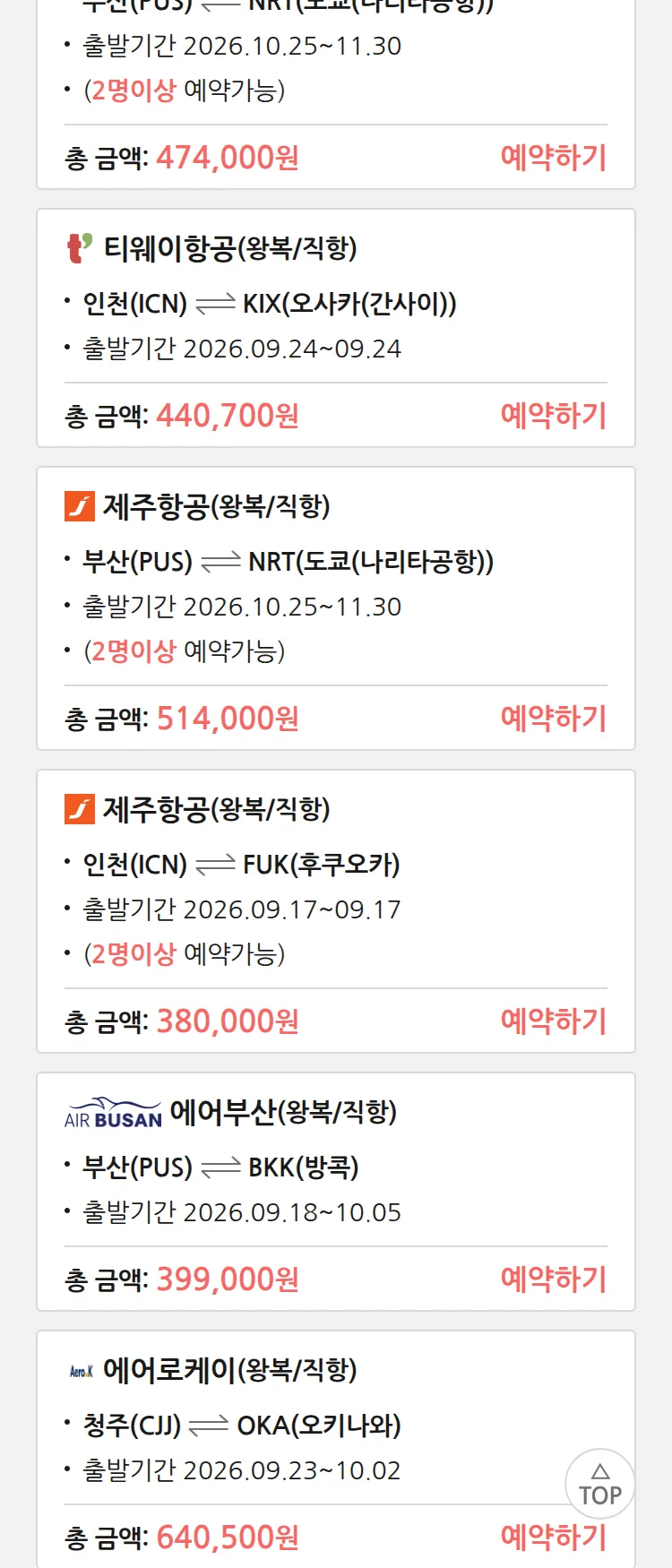Open the 티웨이항공 인천–KIX flight card
Image resolution: width=672 pixels, height=1568 pixels.
coord(336,328)
